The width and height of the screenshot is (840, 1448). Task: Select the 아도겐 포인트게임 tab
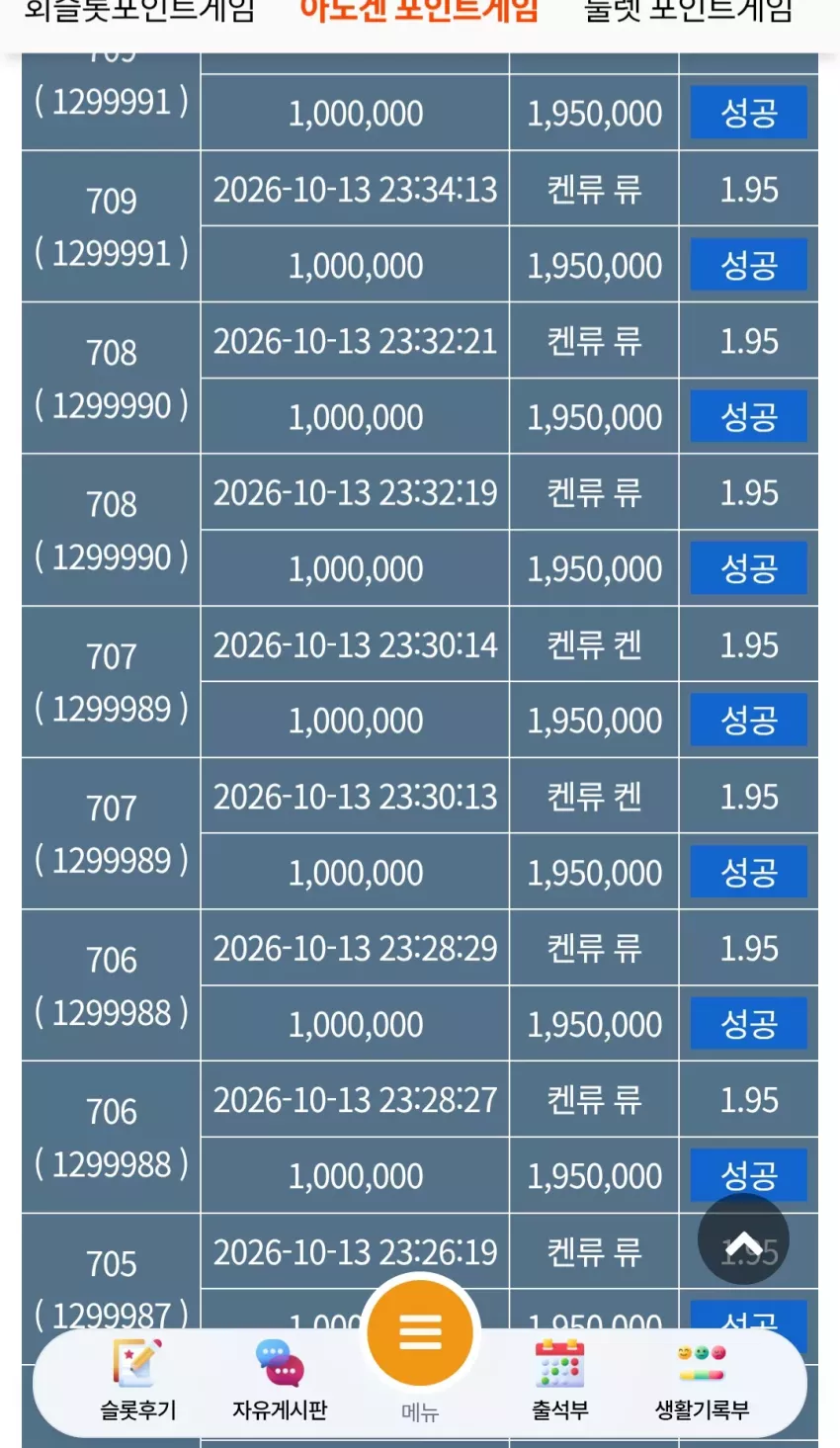pyautogui.click(x=419, y=12)
